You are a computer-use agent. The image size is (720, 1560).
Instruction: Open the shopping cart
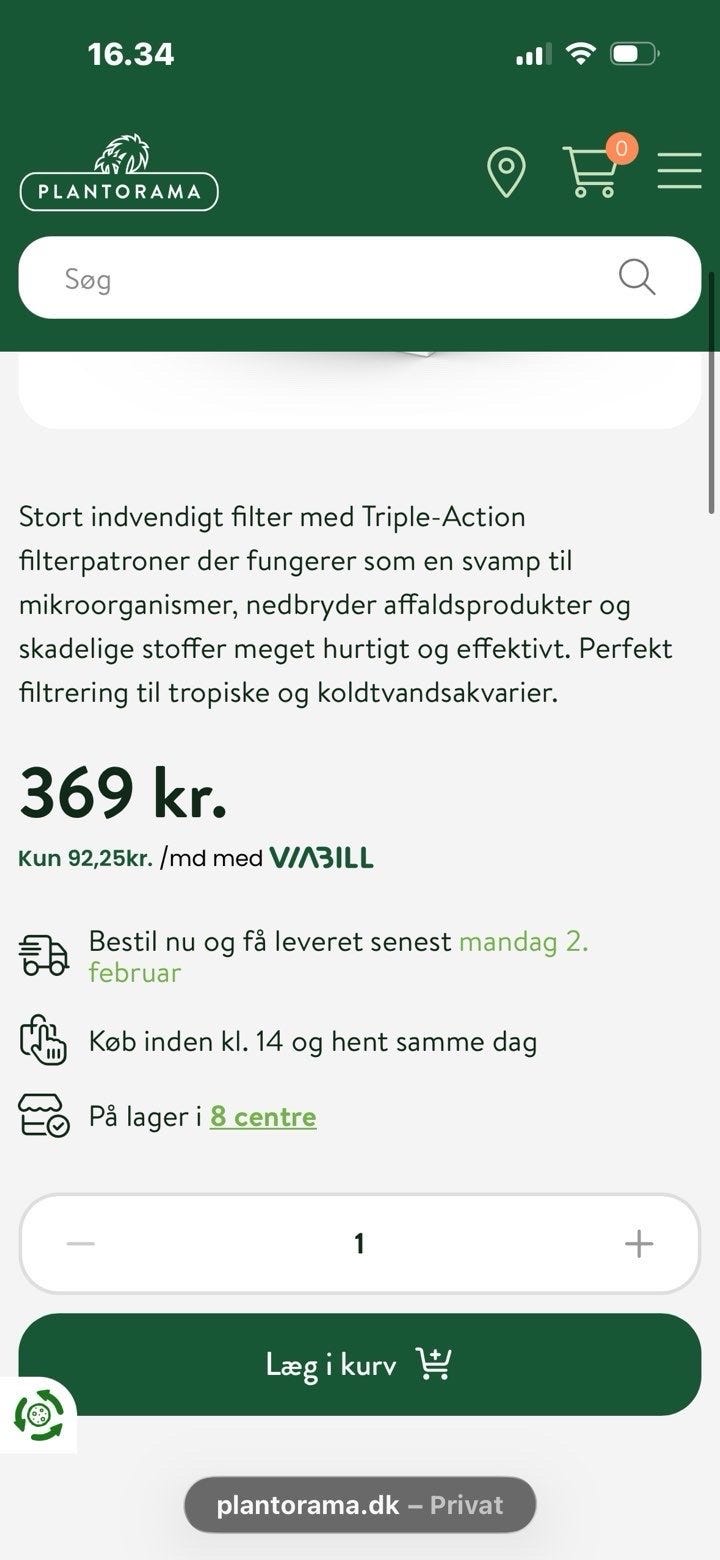pyautogui.click(x=591, y=171)
